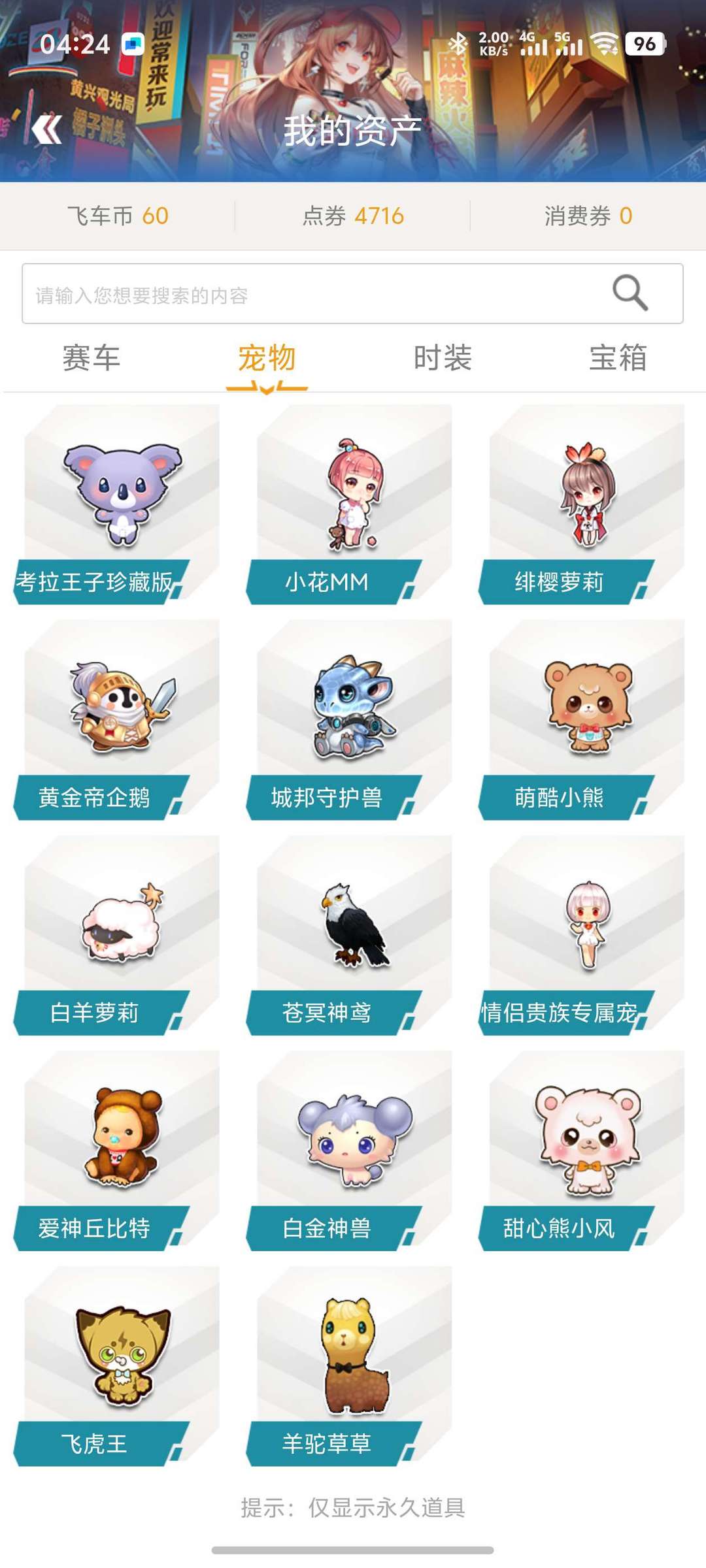Go back with the double-arrow icon
Image resolution: width=706 pixels, height=1568 pixels.
[47, 130]
